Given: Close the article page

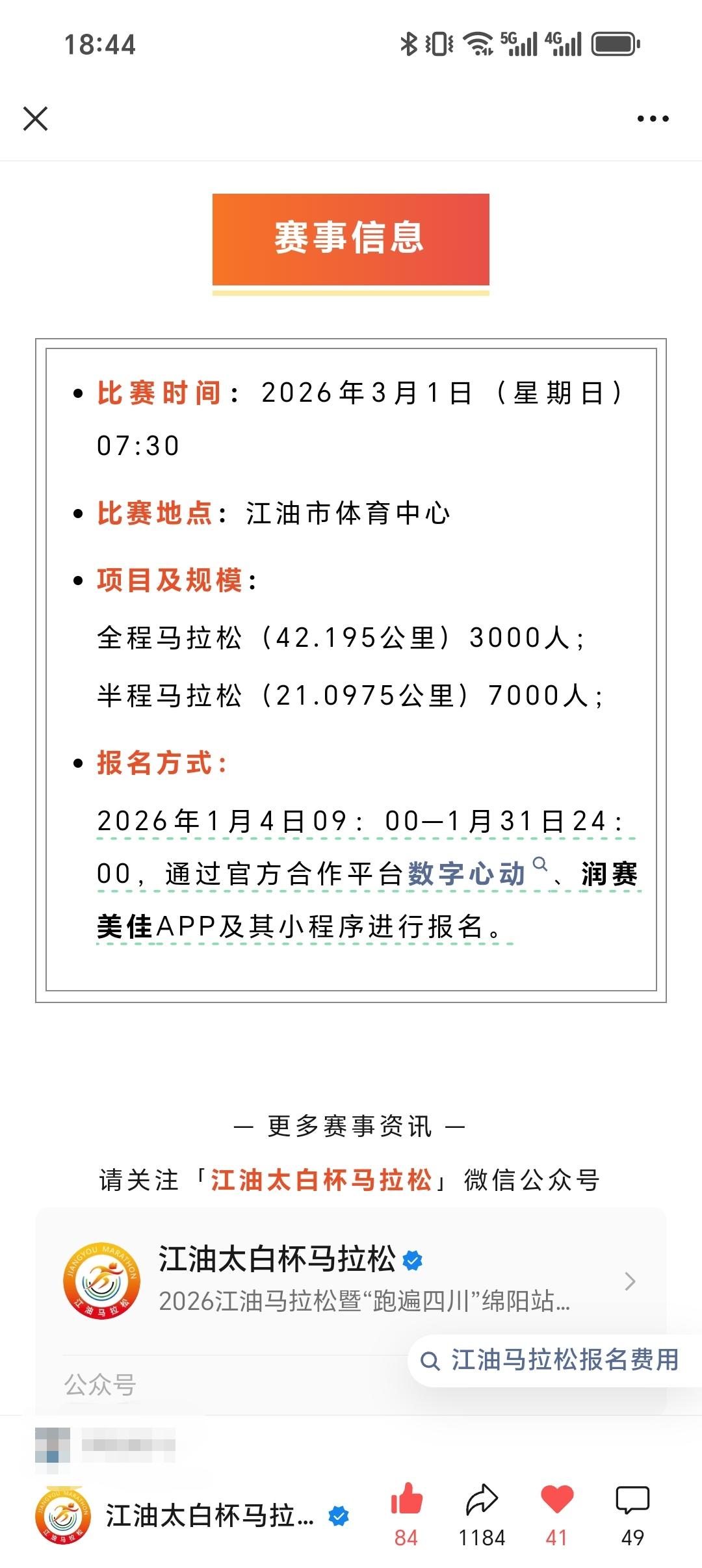Looking at the screenshot, I should (35, 119).
